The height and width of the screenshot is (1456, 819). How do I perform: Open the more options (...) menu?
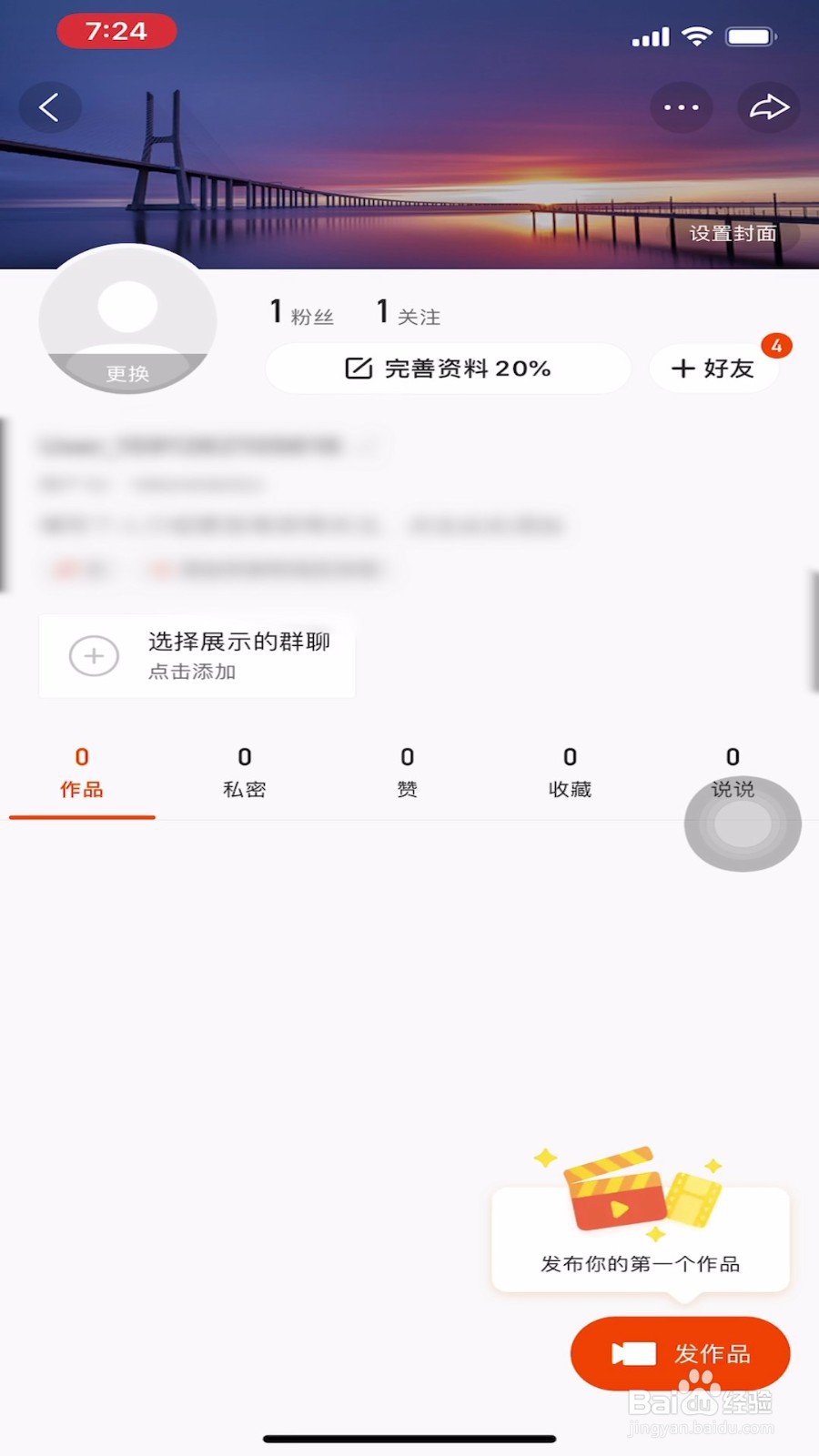681,106
